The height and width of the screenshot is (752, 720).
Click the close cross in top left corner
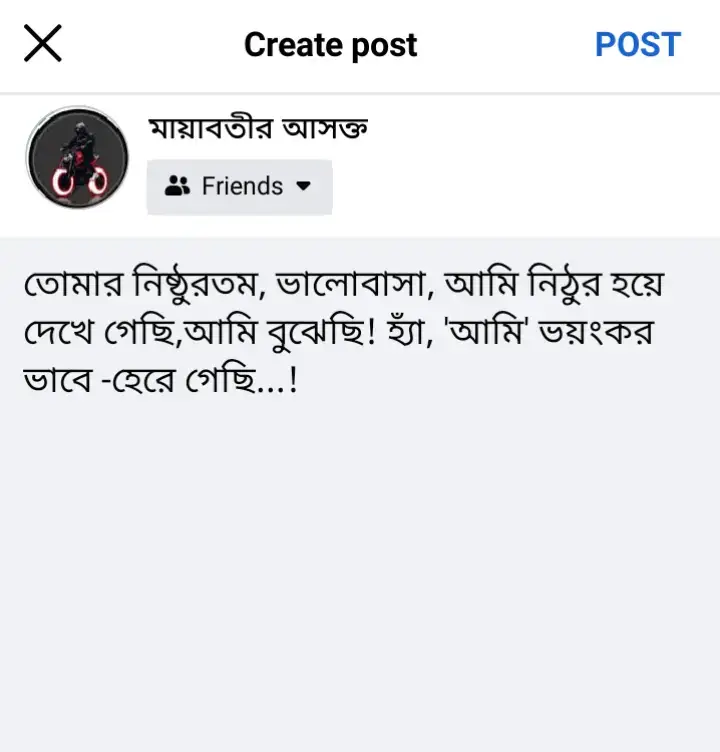(x=42, y=43)
